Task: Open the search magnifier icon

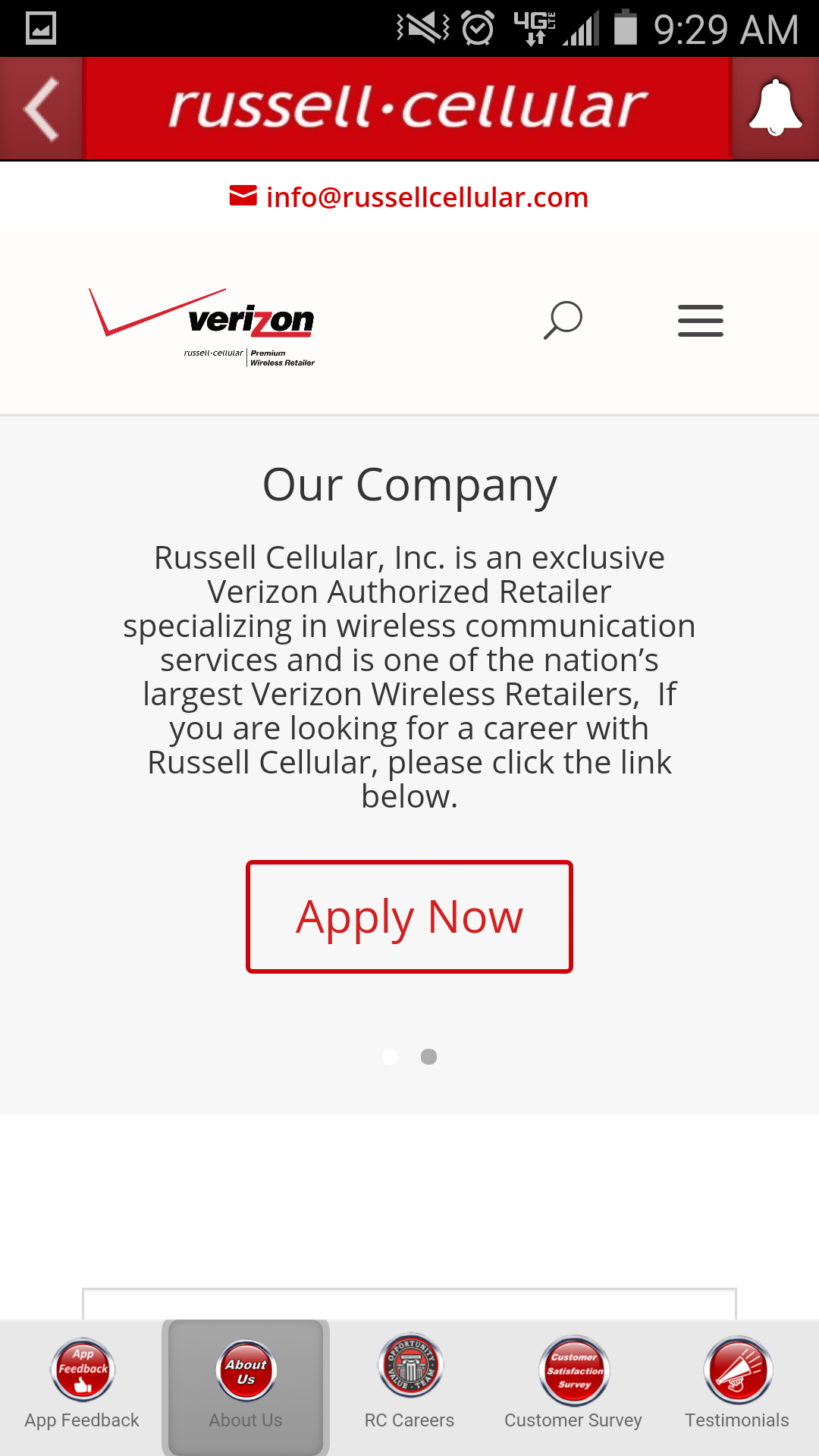Action: 563,320
